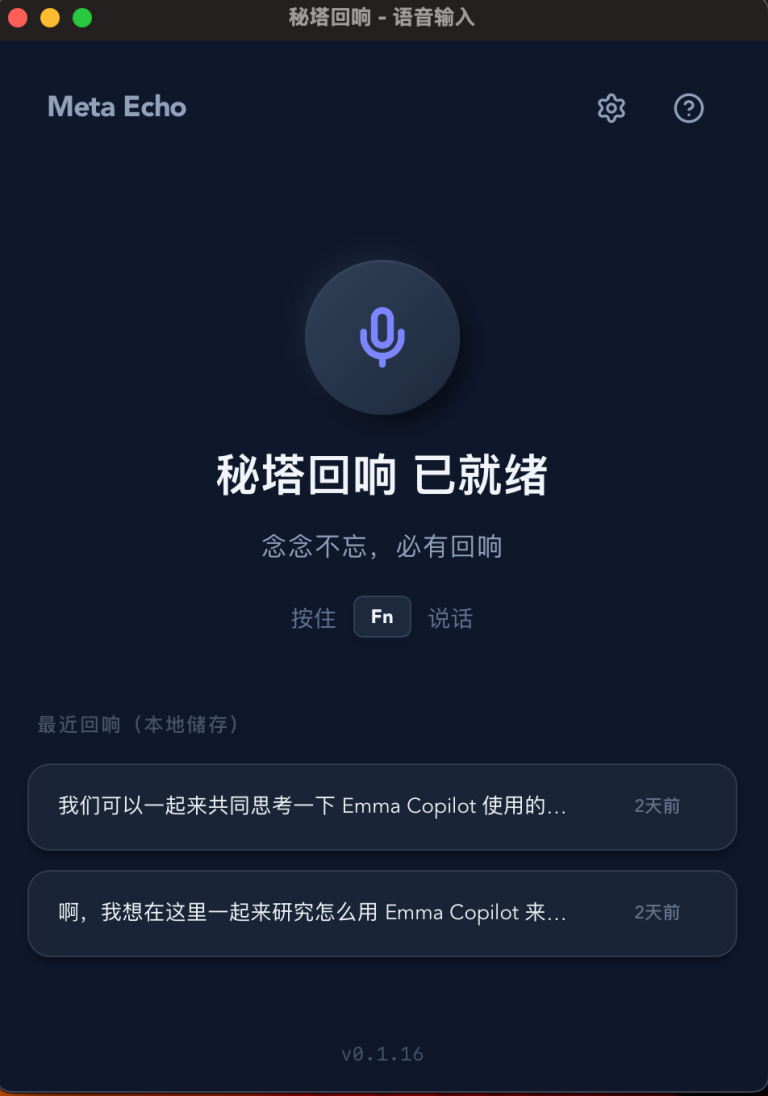Open the echo starting with 我们可以一起来共同思考
This screenshot has height=1096, width=768.
(x=382, y=807)
